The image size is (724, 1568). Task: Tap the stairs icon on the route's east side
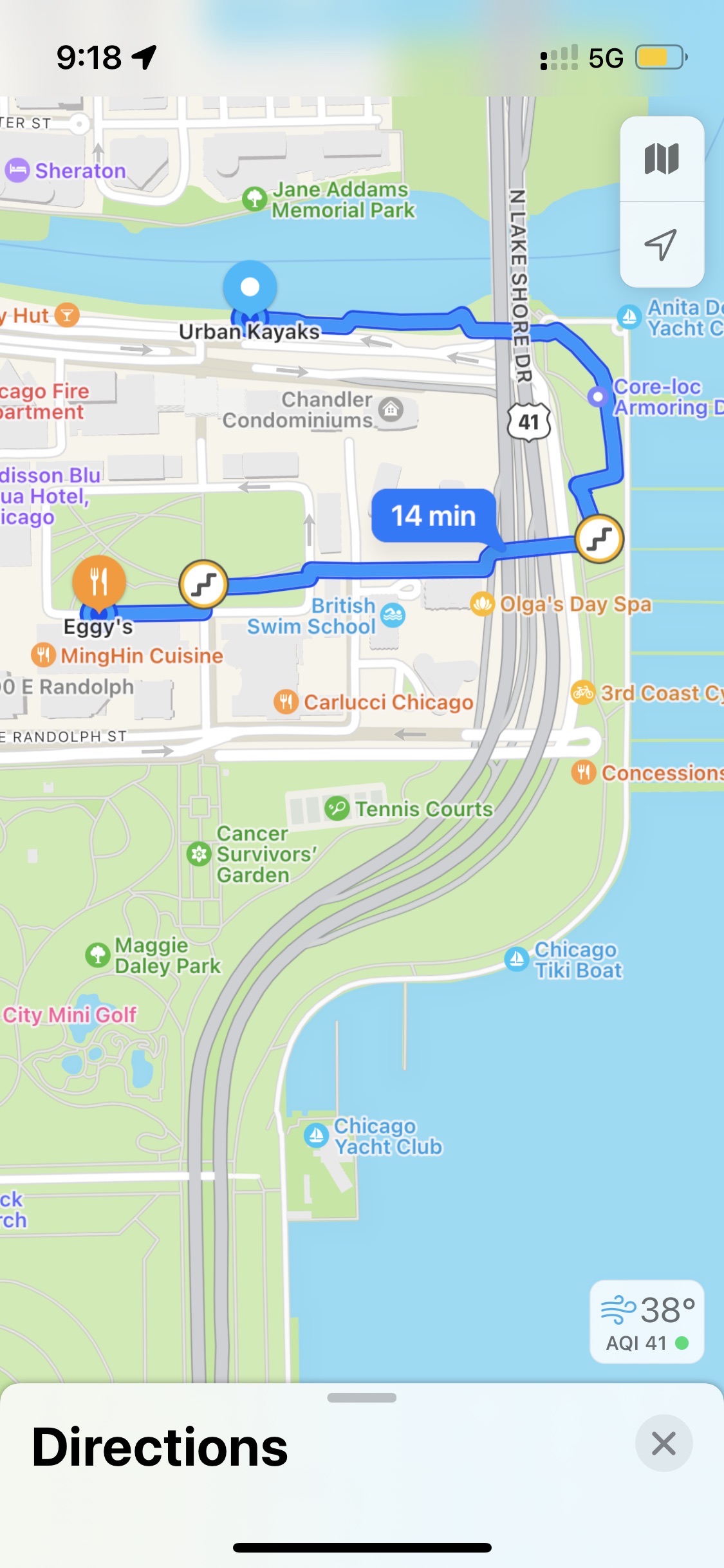[x=599, y=541]
